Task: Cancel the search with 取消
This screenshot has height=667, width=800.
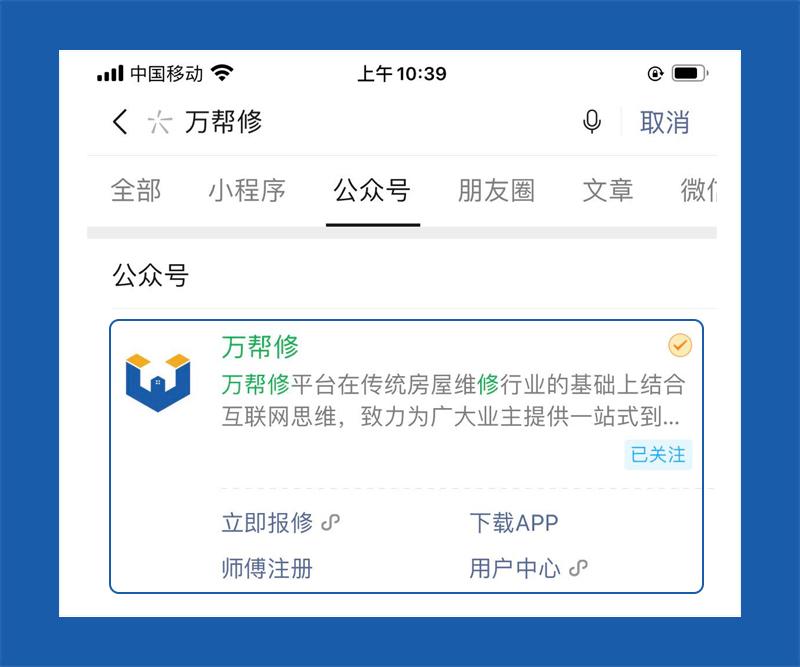Action: (665, 122)
